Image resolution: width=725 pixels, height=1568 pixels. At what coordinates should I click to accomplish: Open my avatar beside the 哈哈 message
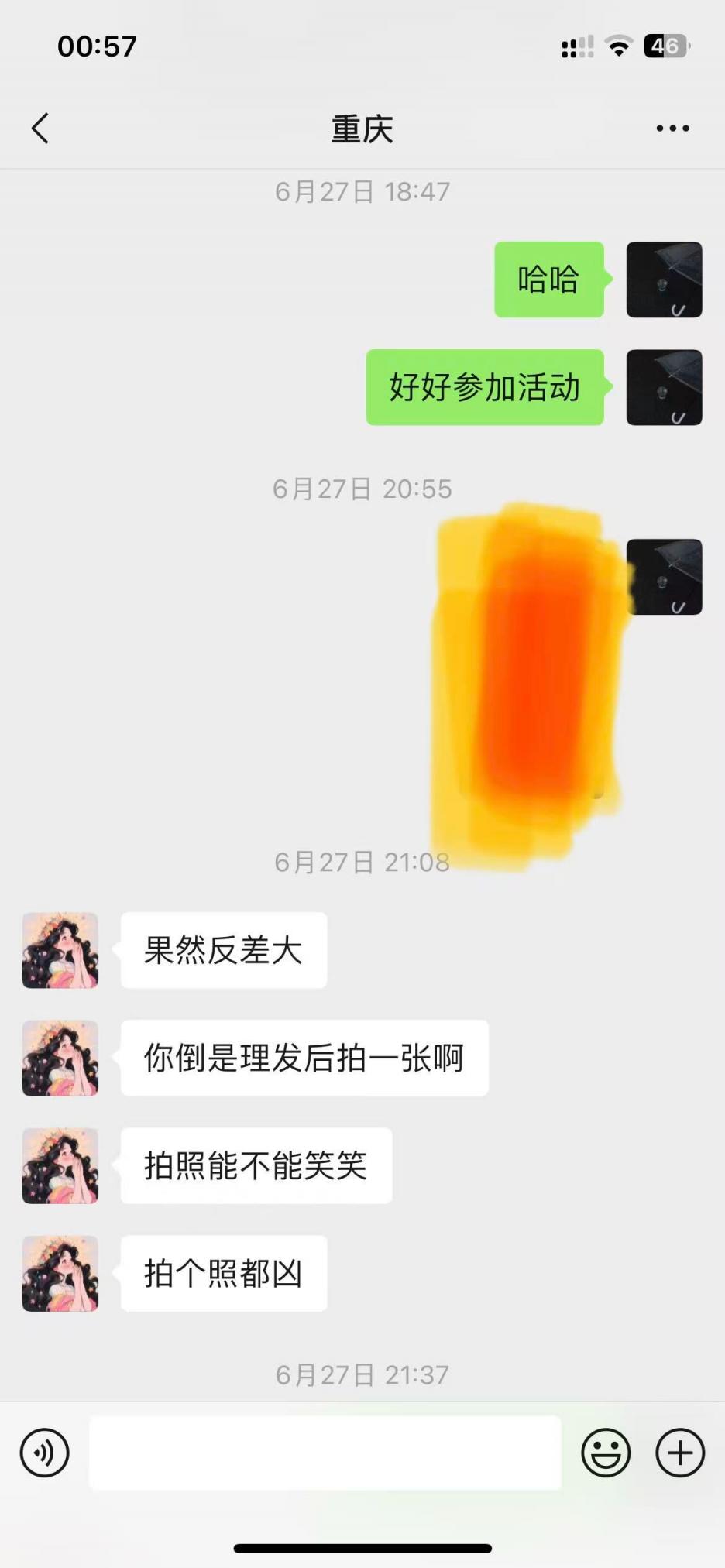[664, 280]
